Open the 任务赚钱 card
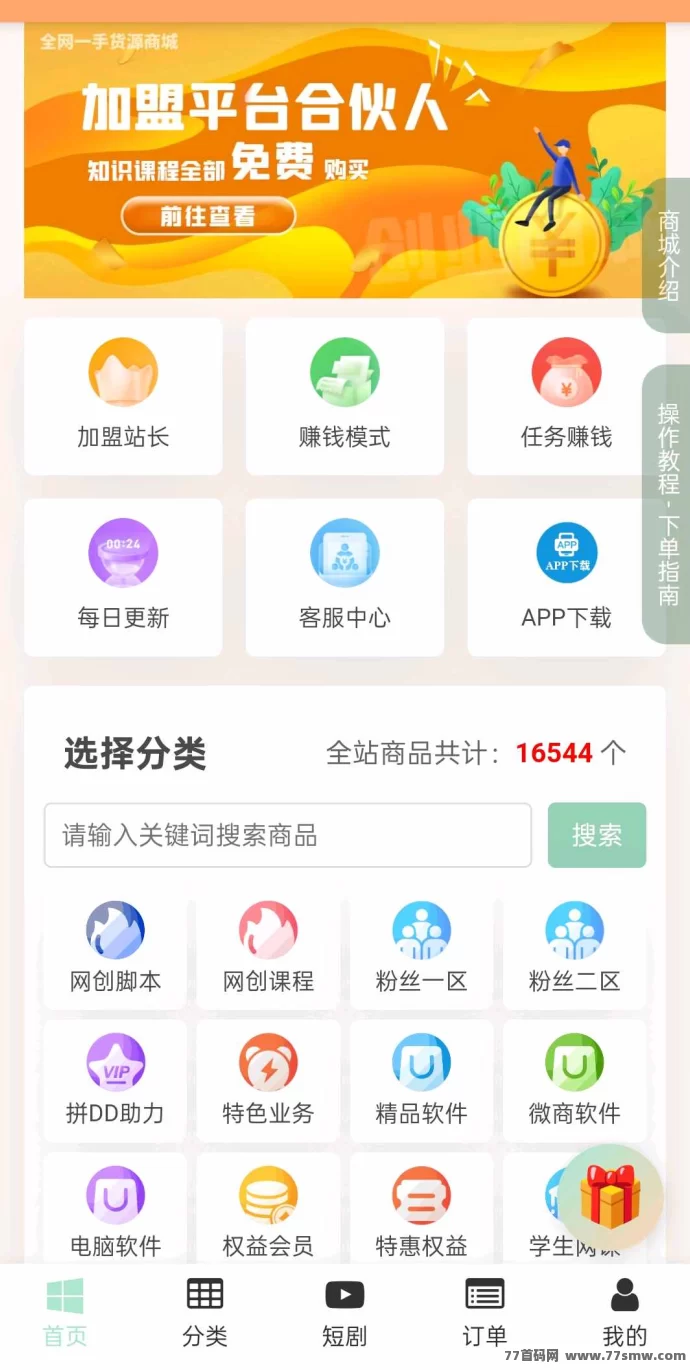The height and width of the screenshot is (1370, 690). point(566,396)
